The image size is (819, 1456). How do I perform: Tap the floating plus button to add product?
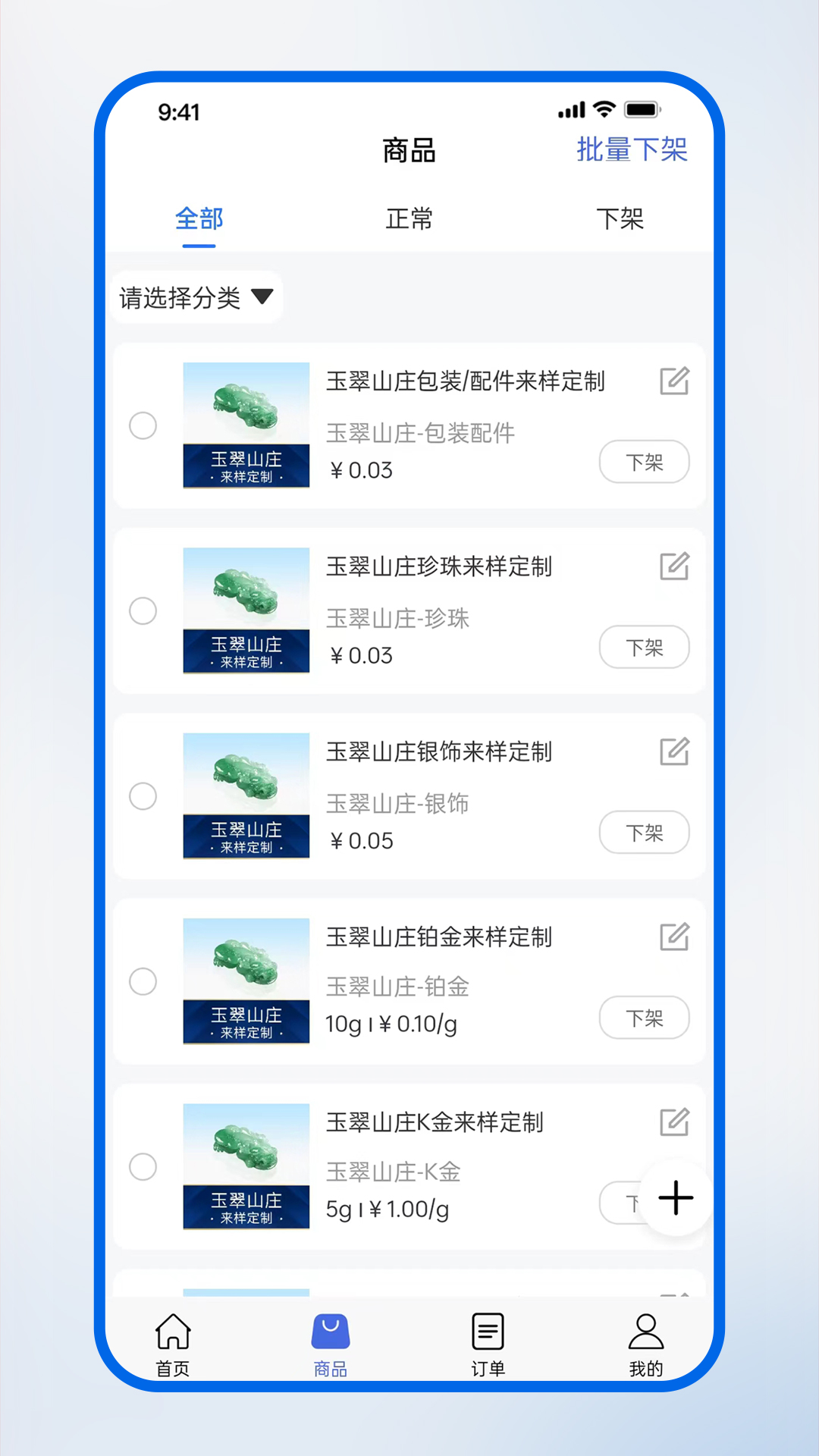(674, 1199)
